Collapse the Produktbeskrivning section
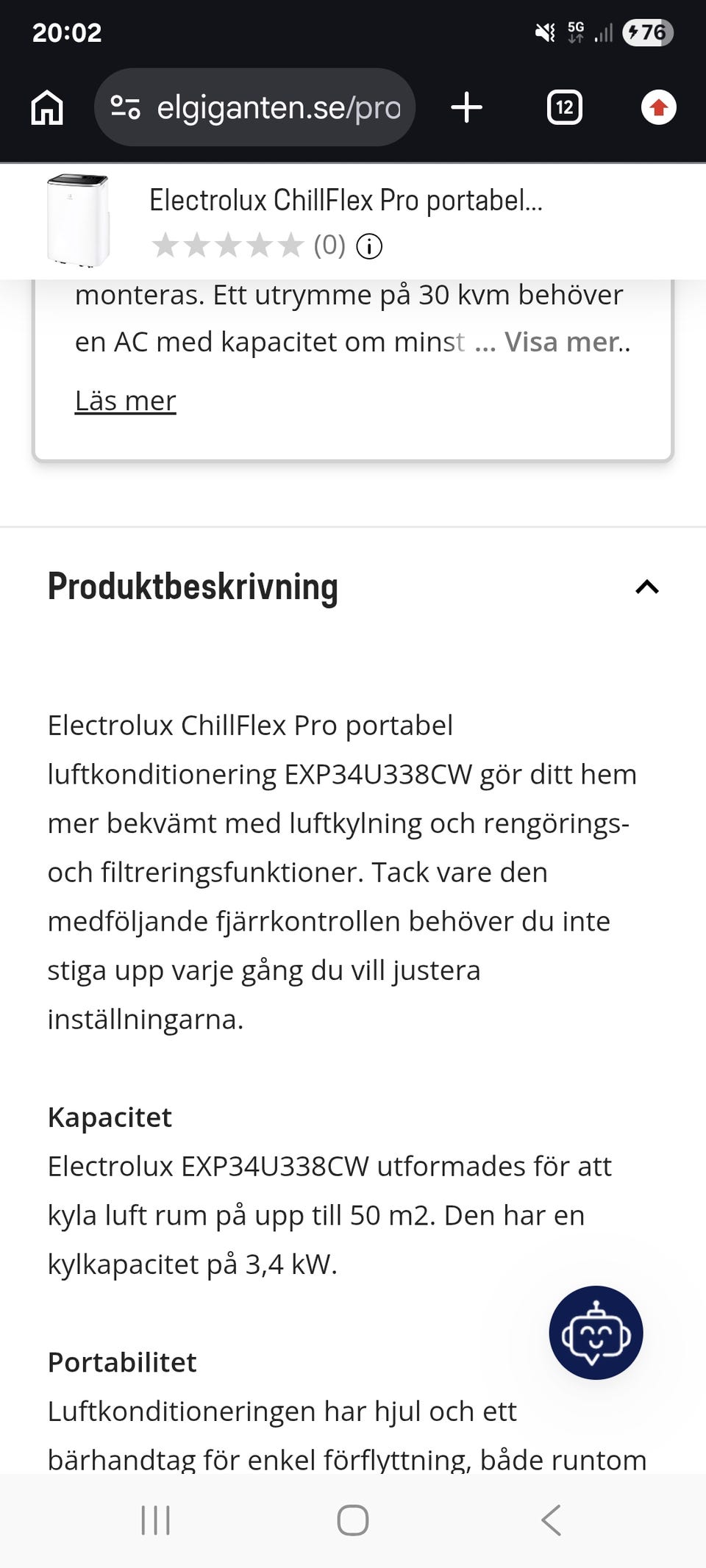Screen dimensions: 706x1568 coord(647,587)
